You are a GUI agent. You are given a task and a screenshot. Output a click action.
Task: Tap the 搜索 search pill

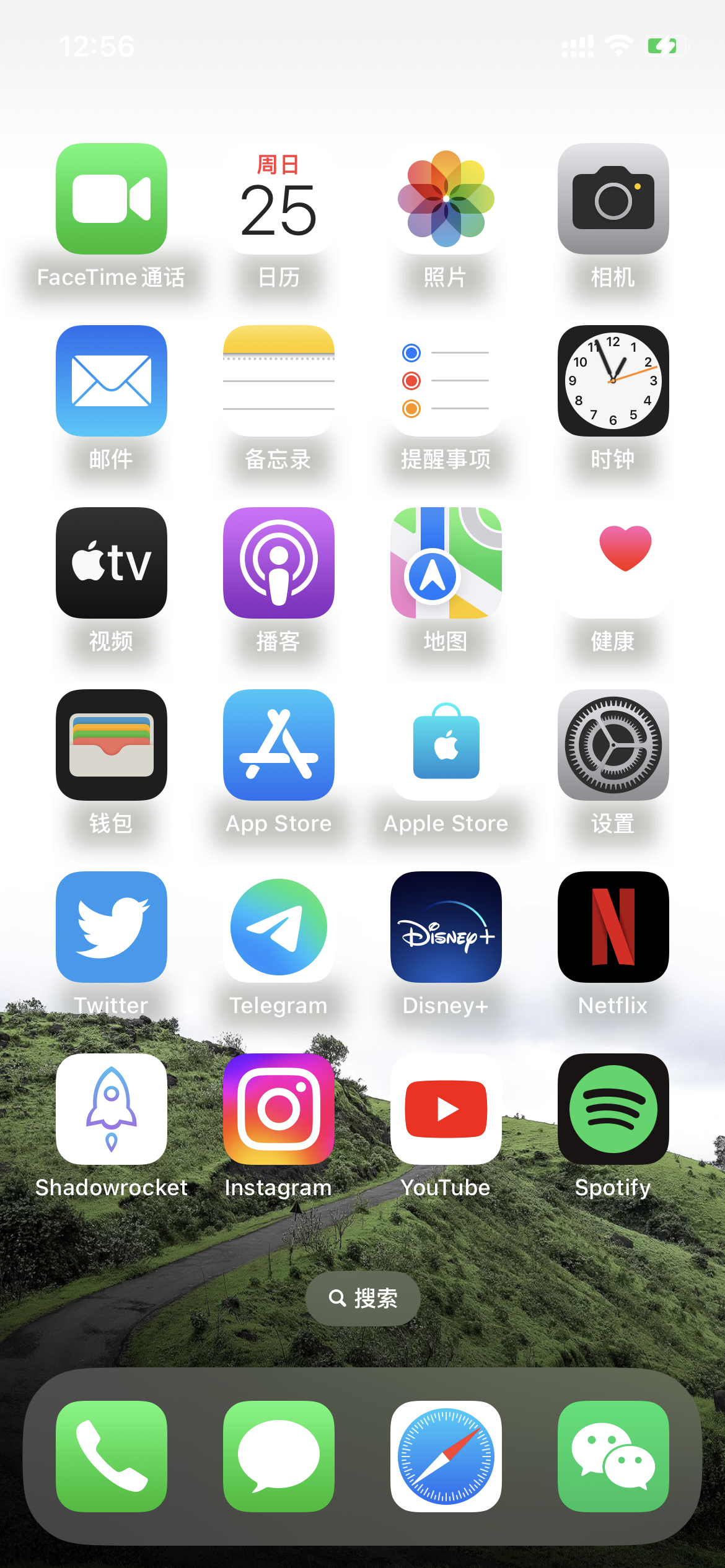coord(363,1299)
